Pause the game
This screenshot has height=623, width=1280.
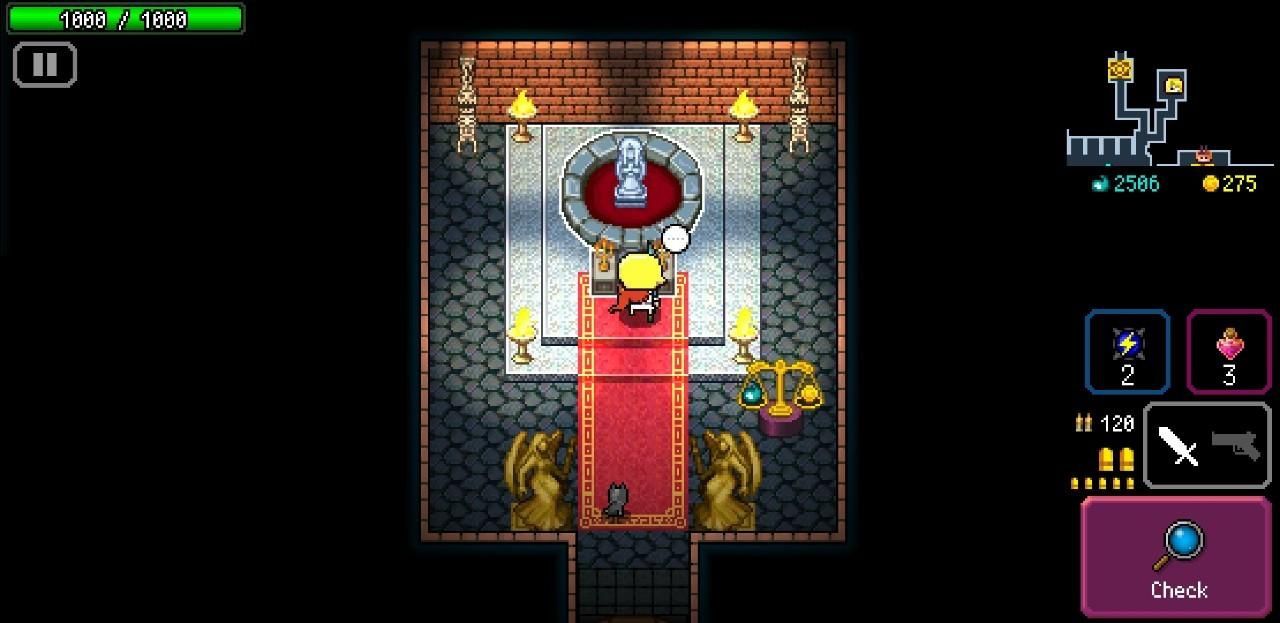45,65
